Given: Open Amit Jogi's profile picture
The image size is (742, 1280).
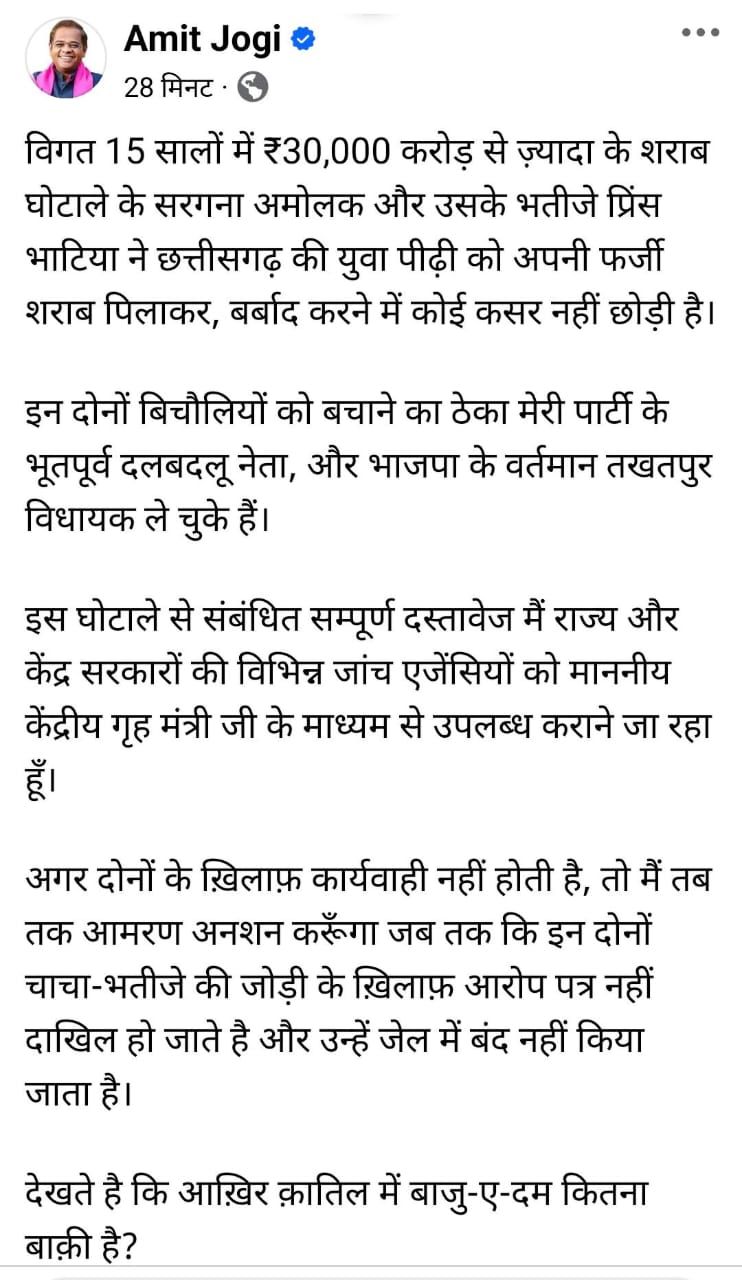Looking at the screenshot, I should pyautogui.click(x=65, y=57).
